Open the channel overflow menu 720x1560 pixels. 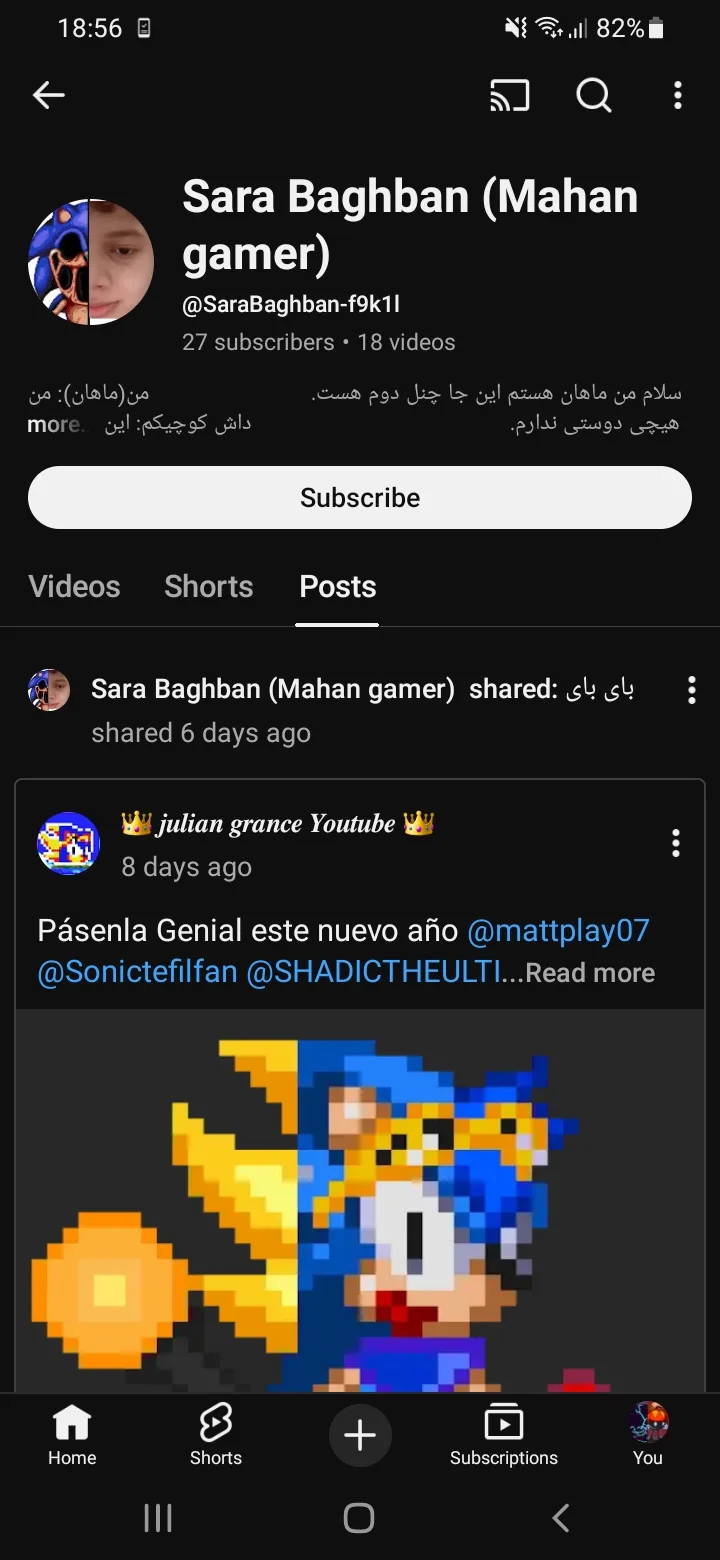[x=677, y=96]
